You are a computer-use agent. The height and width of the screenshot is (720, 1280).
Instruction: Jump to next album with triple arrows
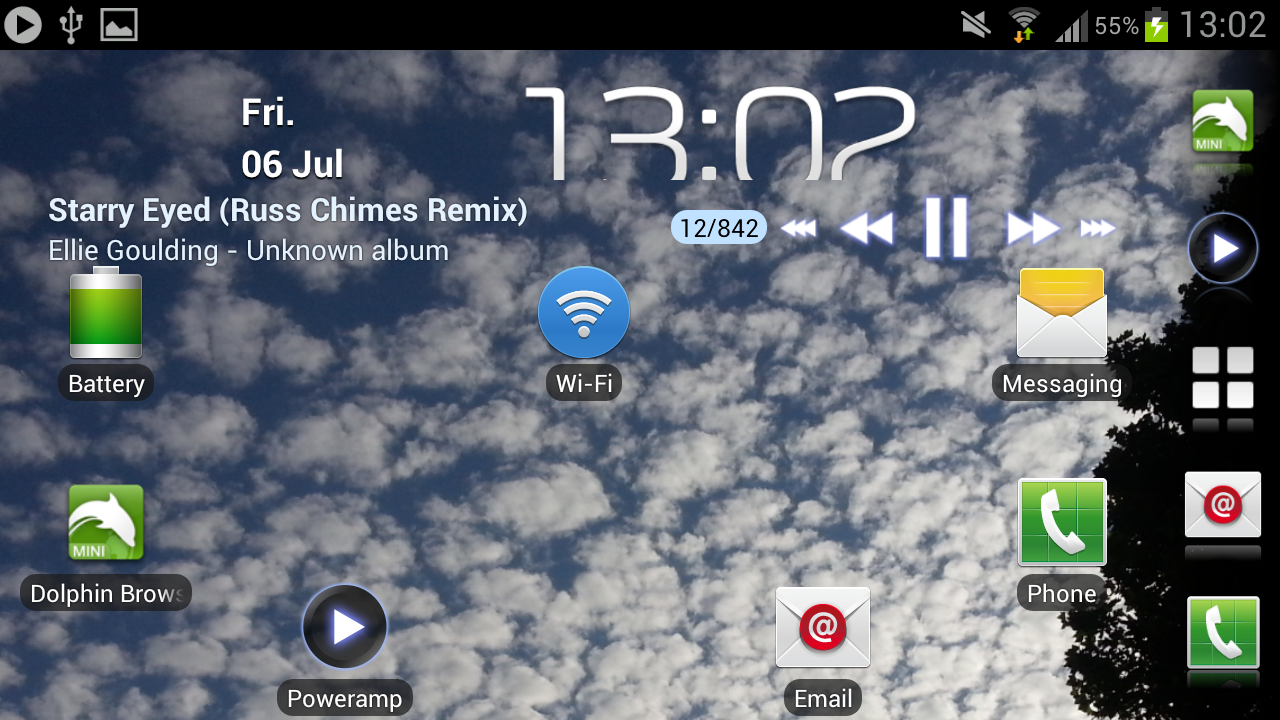[x=1097, y=229]
